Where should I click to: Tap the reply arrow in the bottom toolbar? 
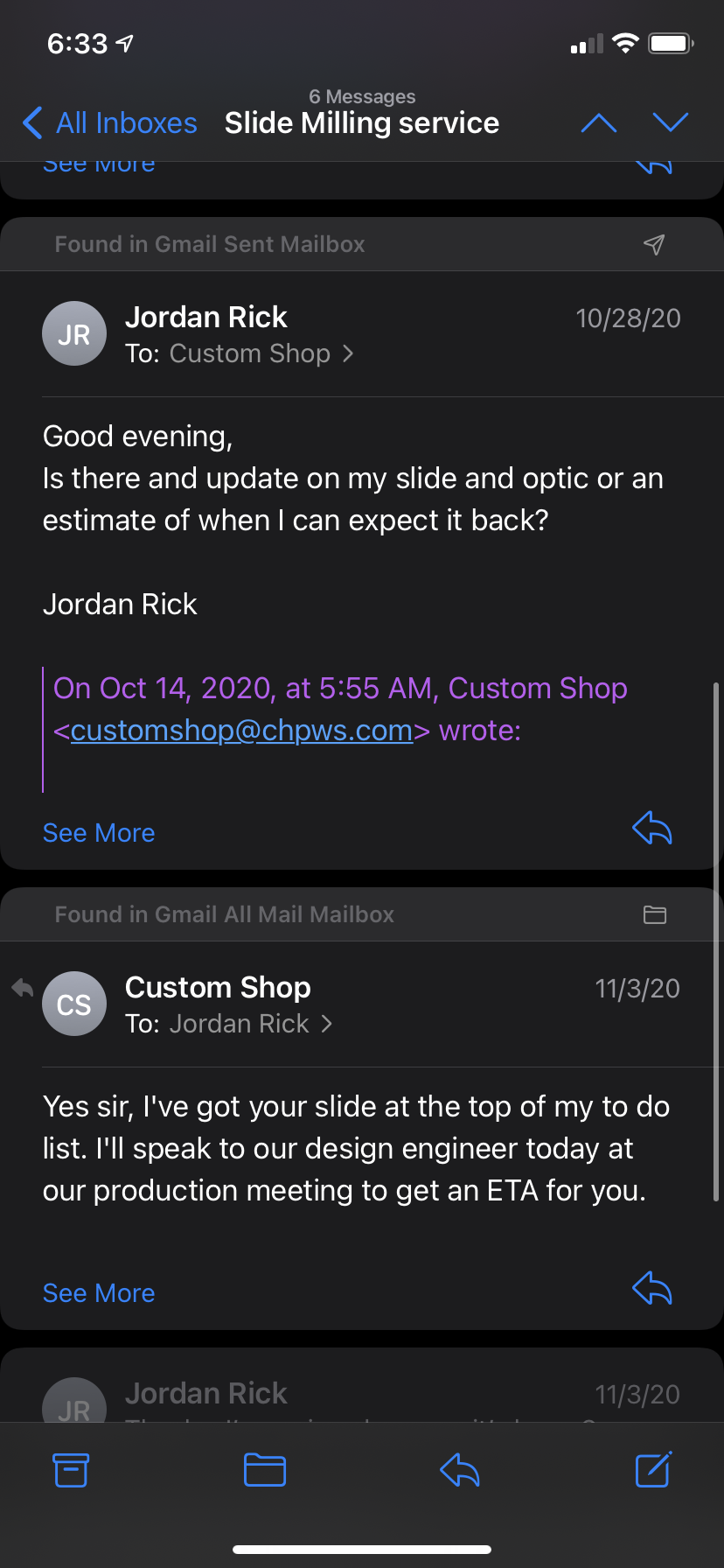[x=459, y=1470]
